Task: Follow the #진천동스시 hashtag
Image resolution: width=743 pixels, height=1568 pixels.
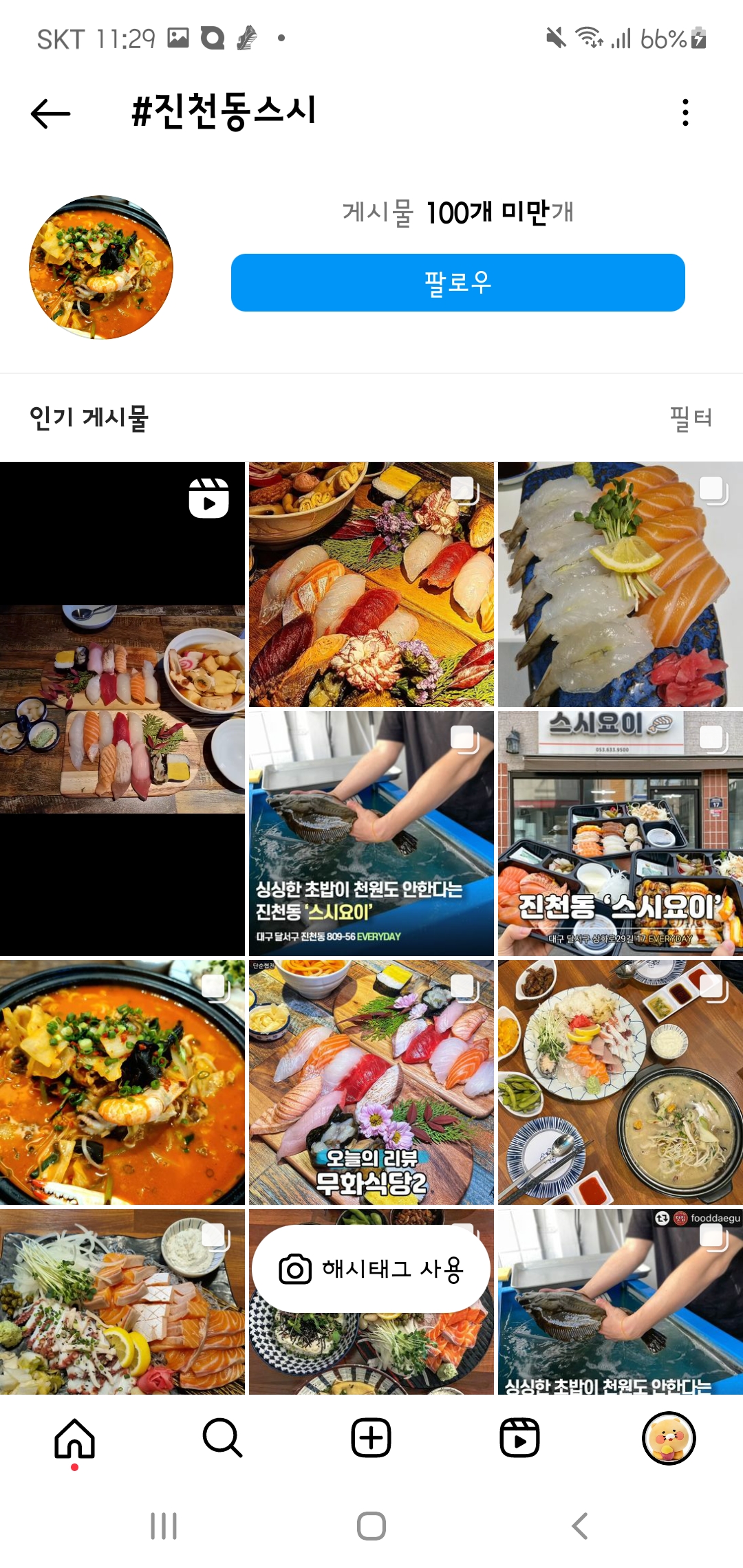Action: [x=457, y=283]
